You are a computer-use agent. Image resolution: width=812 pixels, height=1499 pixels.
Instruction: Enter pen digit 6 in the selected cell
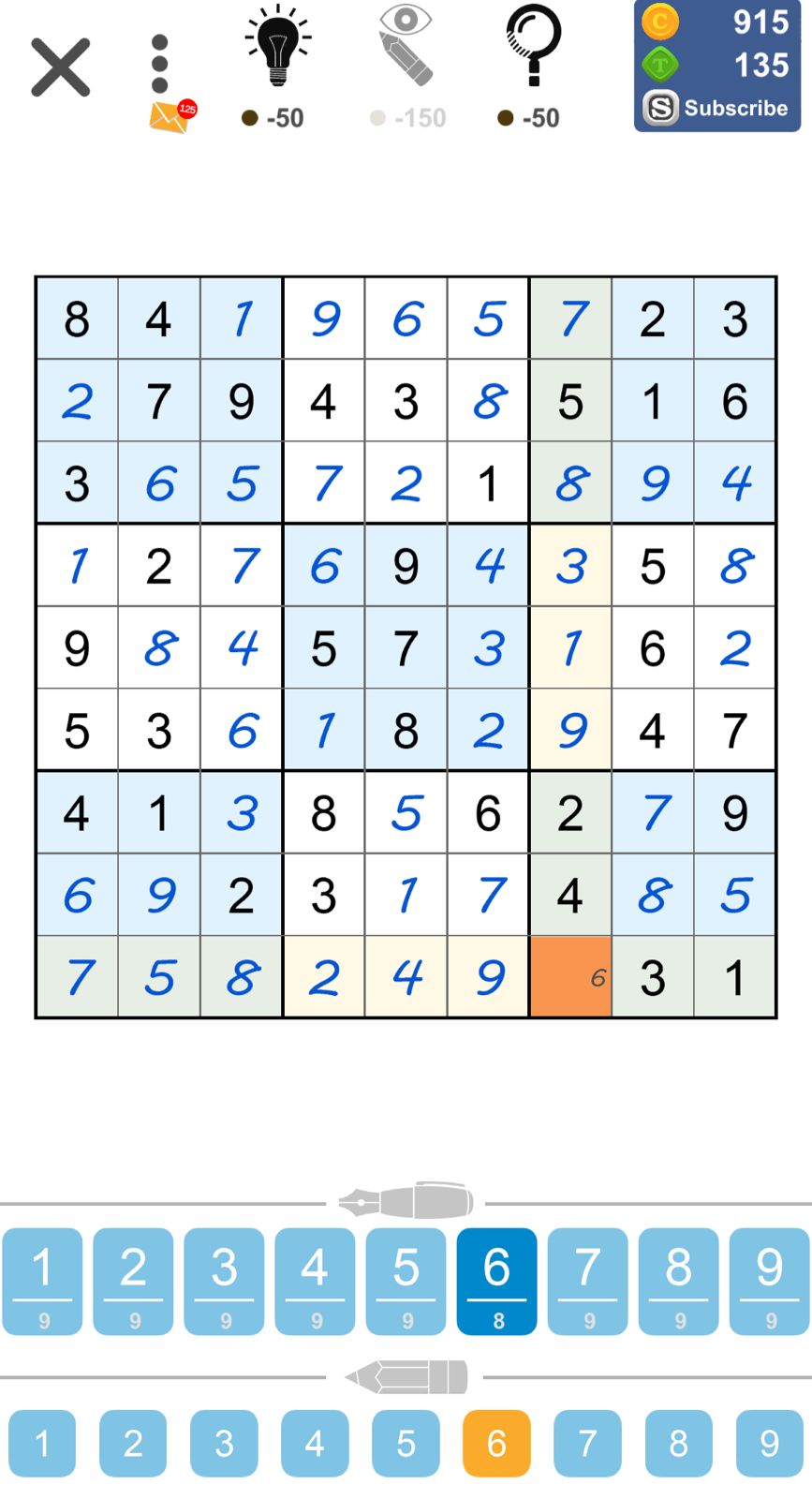(496, 1281)
